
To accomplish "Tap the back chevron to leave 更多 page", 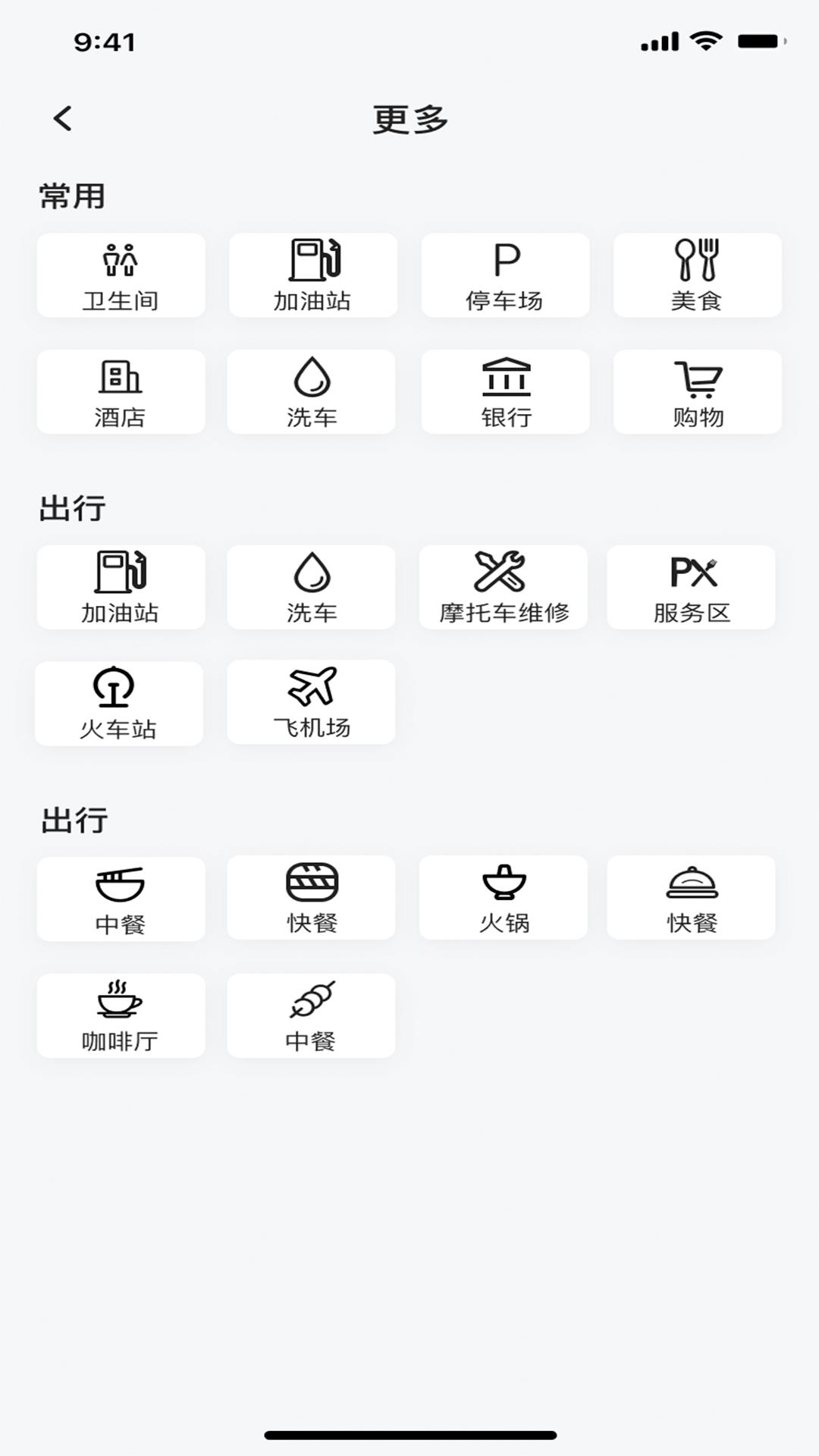I will (x=63, y=118).
